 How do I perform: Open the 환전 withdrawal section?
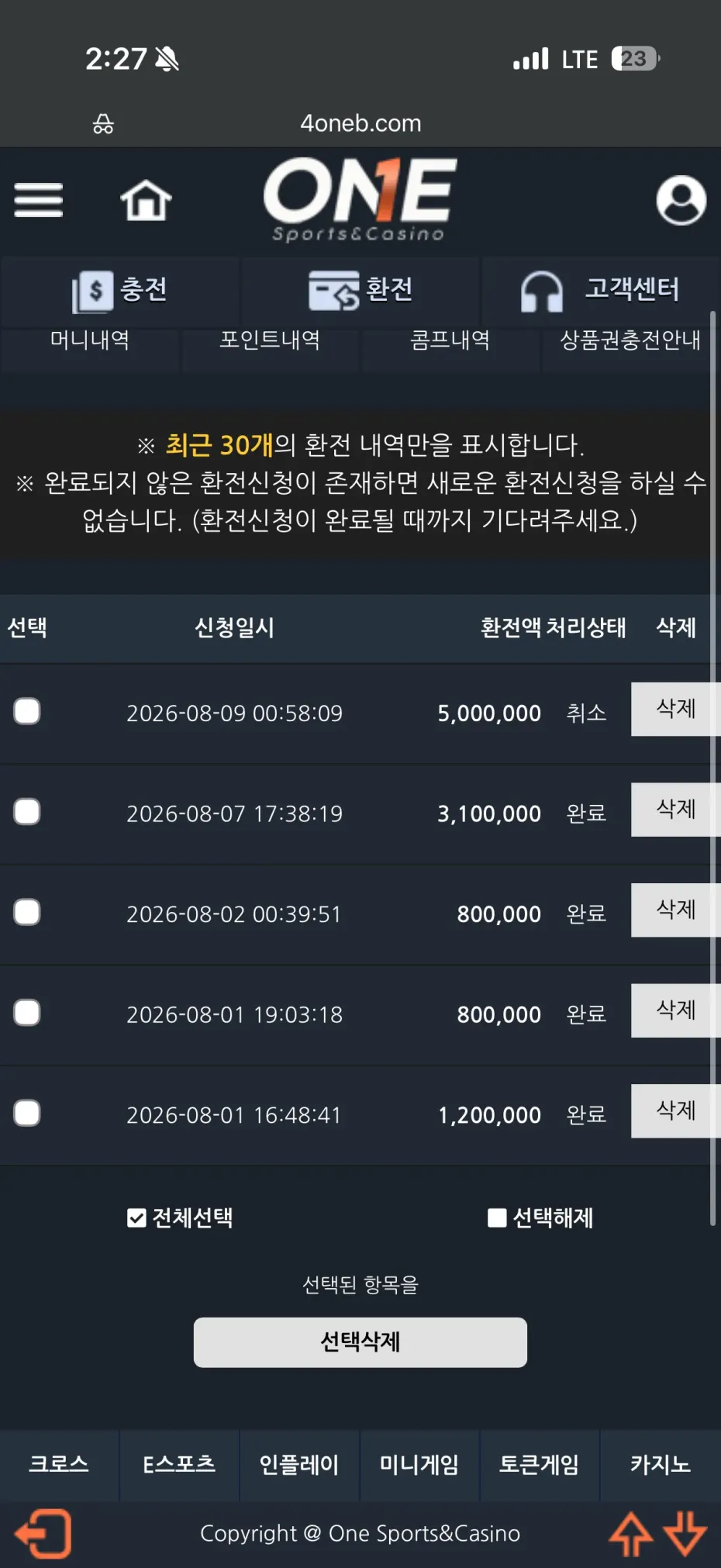[360, 291]
